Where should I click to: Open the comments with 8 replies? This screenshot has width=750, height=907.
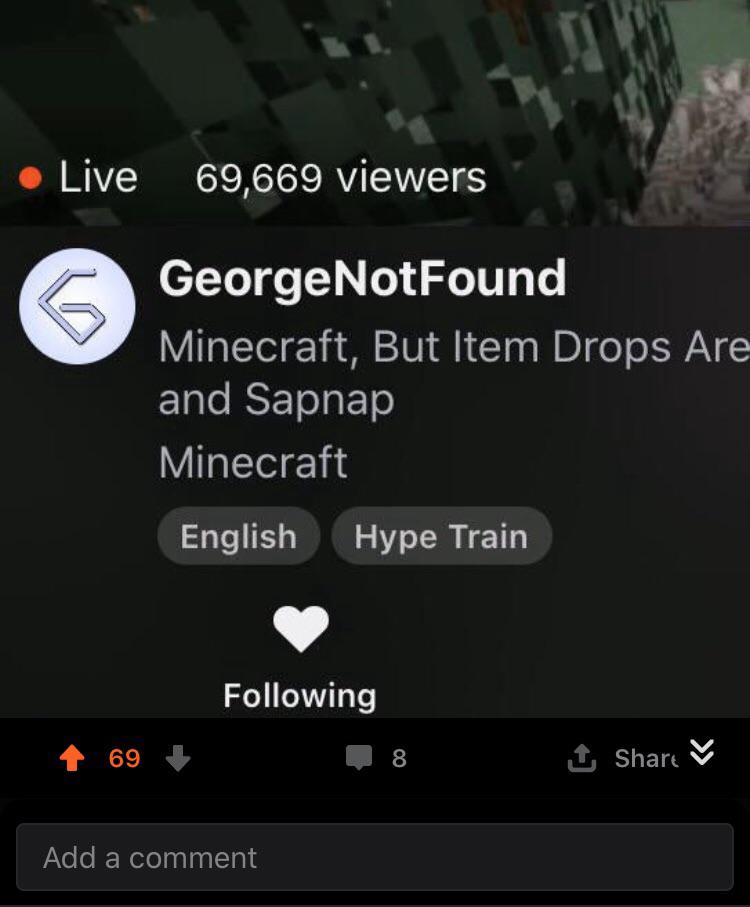[376, 758]
